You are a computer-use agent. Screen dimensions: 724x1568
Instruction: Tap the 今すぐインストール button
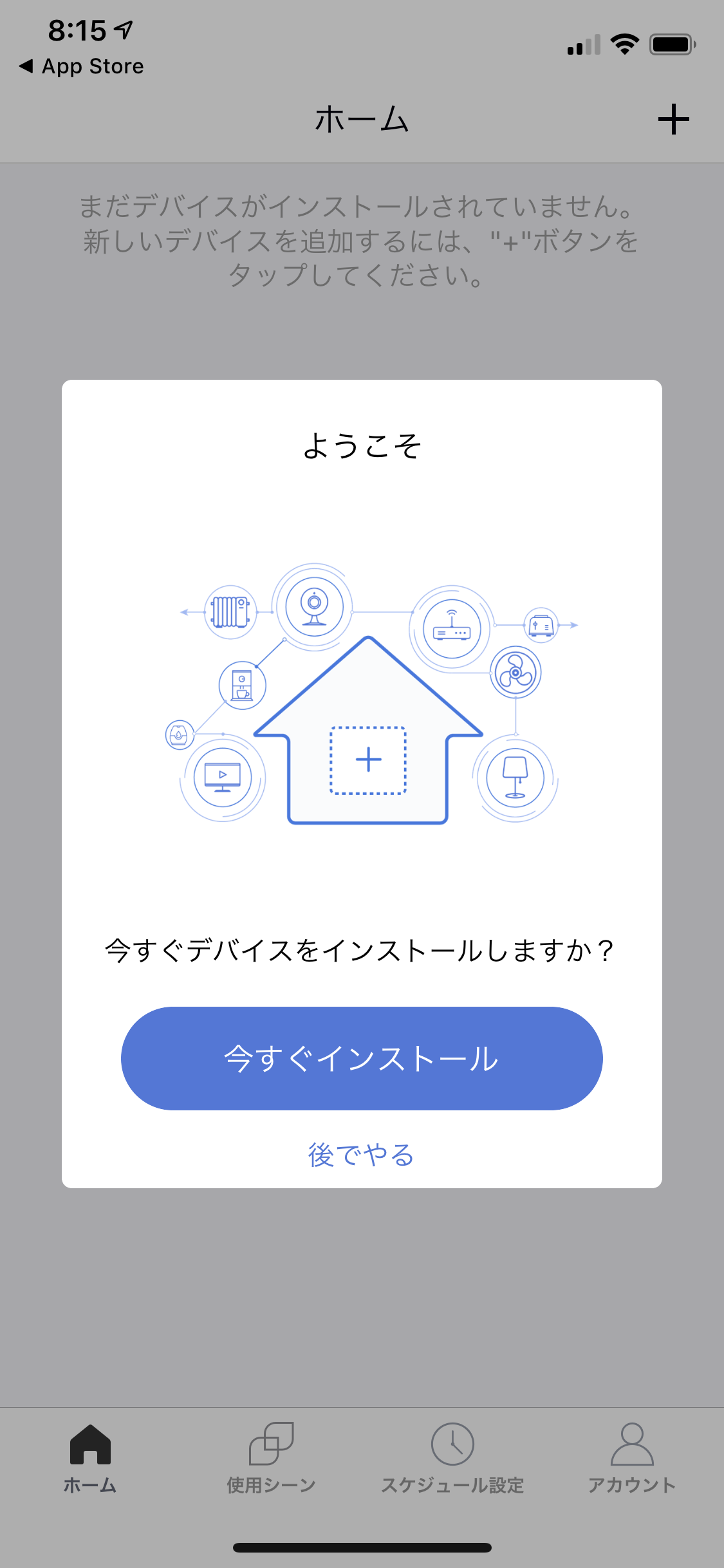click(362, 1058)
